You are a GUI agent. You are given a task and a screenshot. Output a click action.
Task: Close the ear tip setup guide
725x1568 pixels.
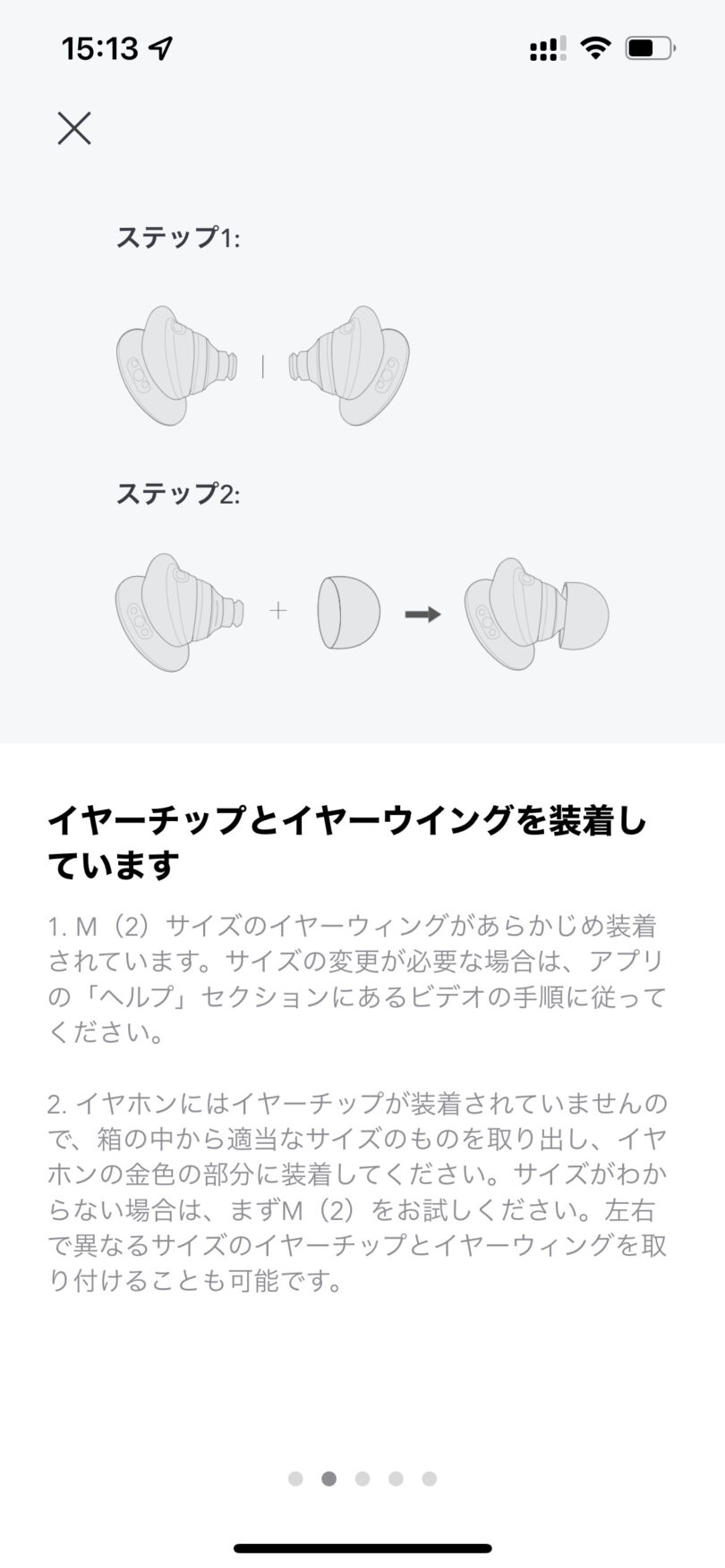[74, 129]
